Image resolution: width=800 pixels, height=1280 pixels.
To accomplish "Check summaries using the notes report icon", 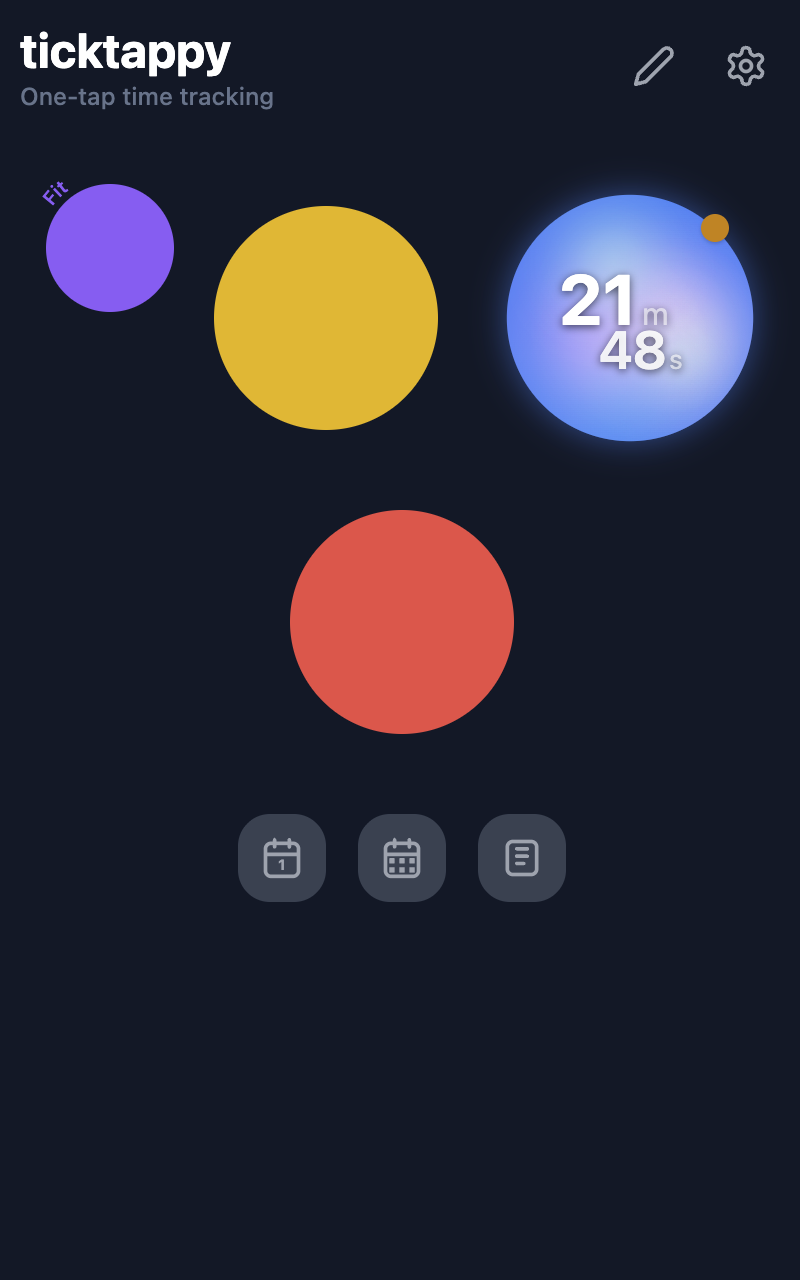I will [521, 858].
